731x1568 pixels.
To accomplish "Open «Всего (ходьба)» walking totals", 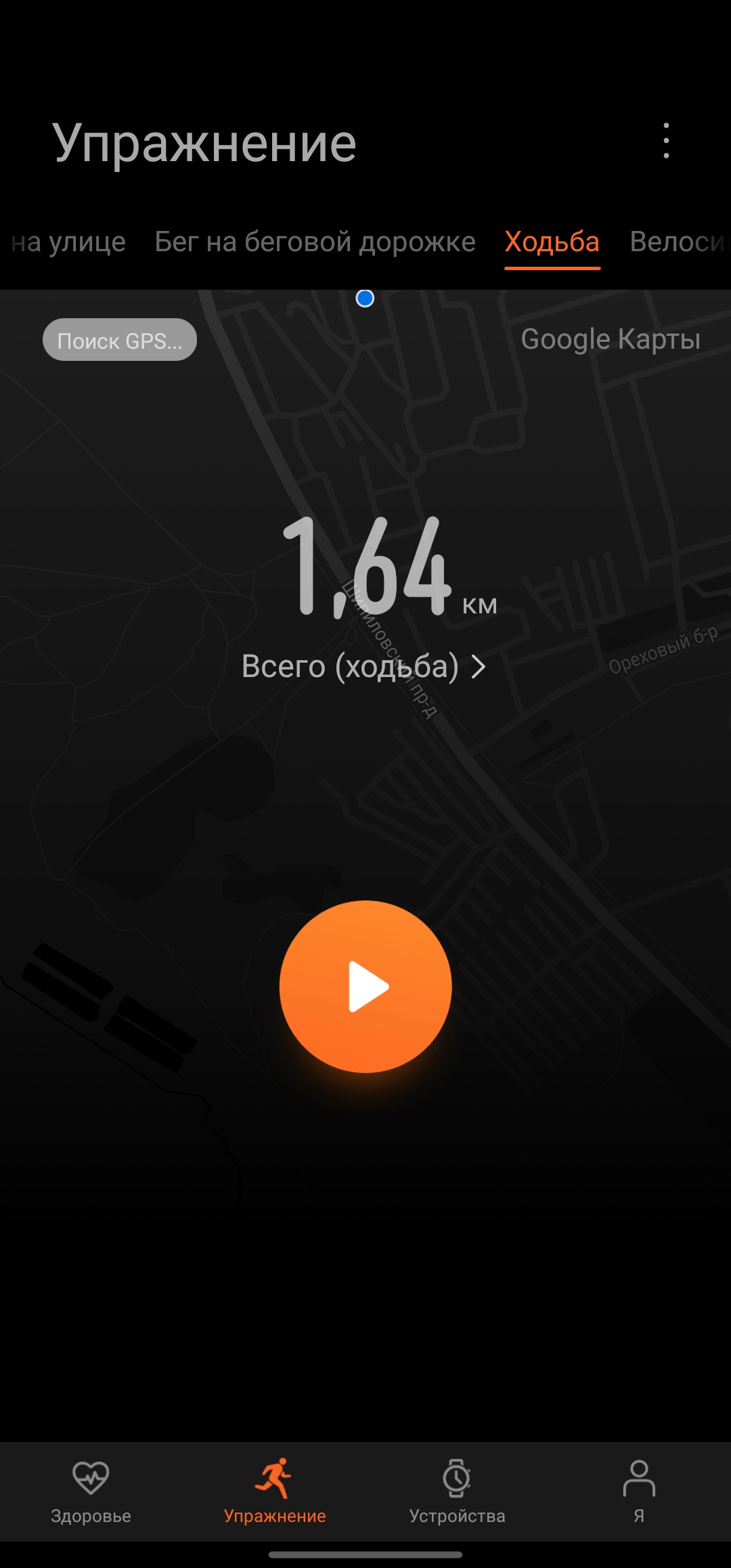I will click(363, 666).
